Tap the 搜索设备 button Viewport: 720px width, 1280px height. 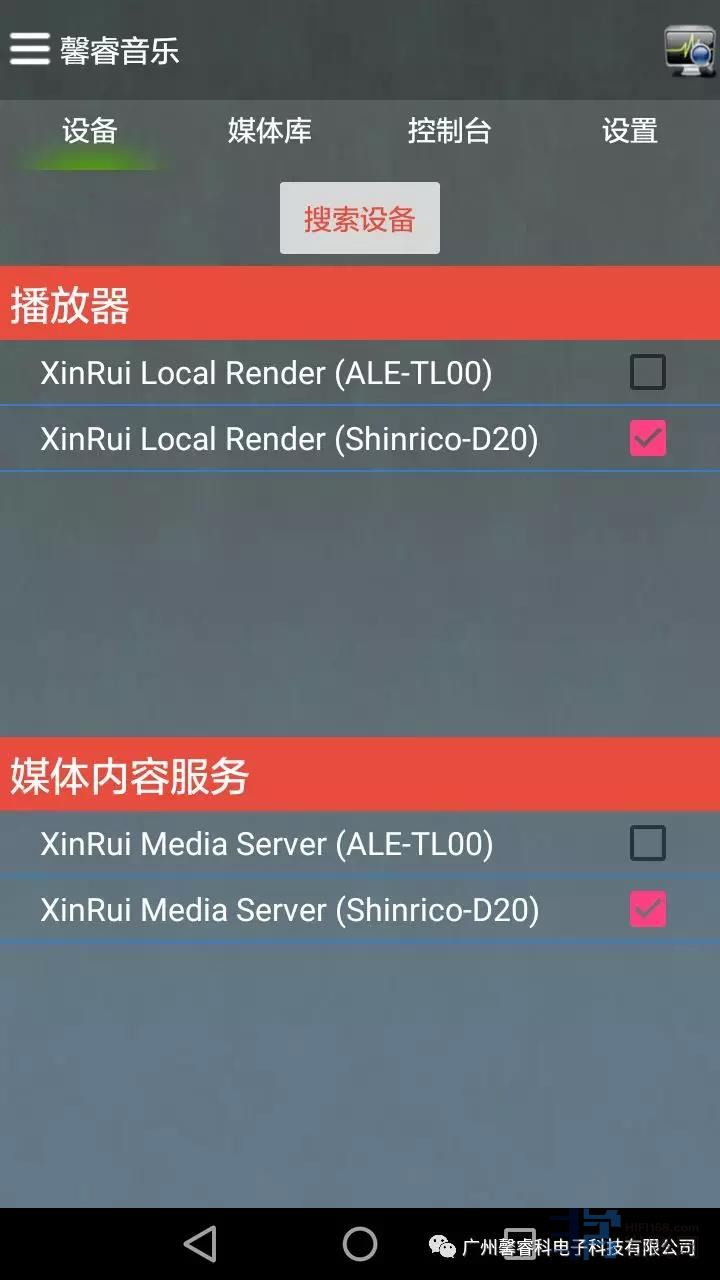coord(360,219)
